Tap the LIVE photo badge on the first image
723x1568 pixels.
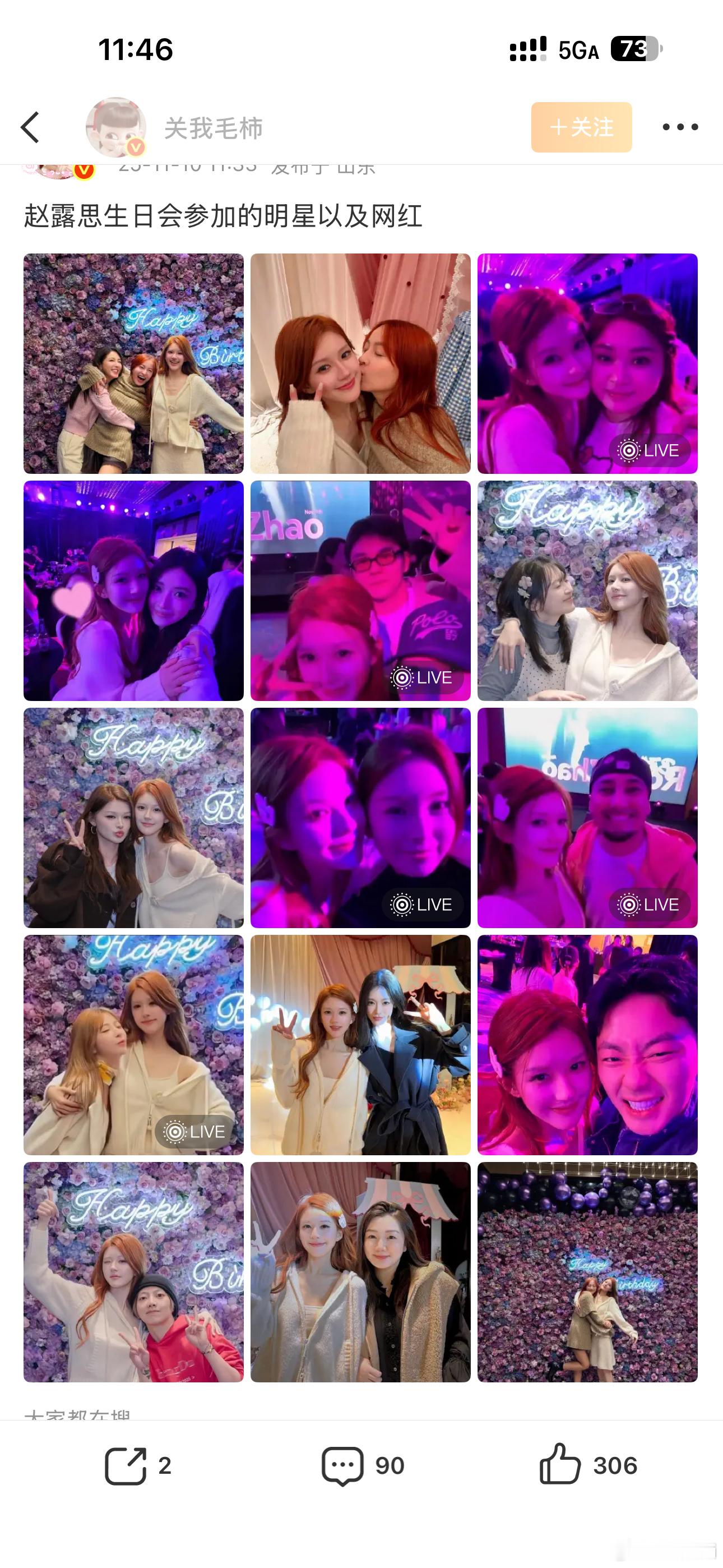coord(650,451)
